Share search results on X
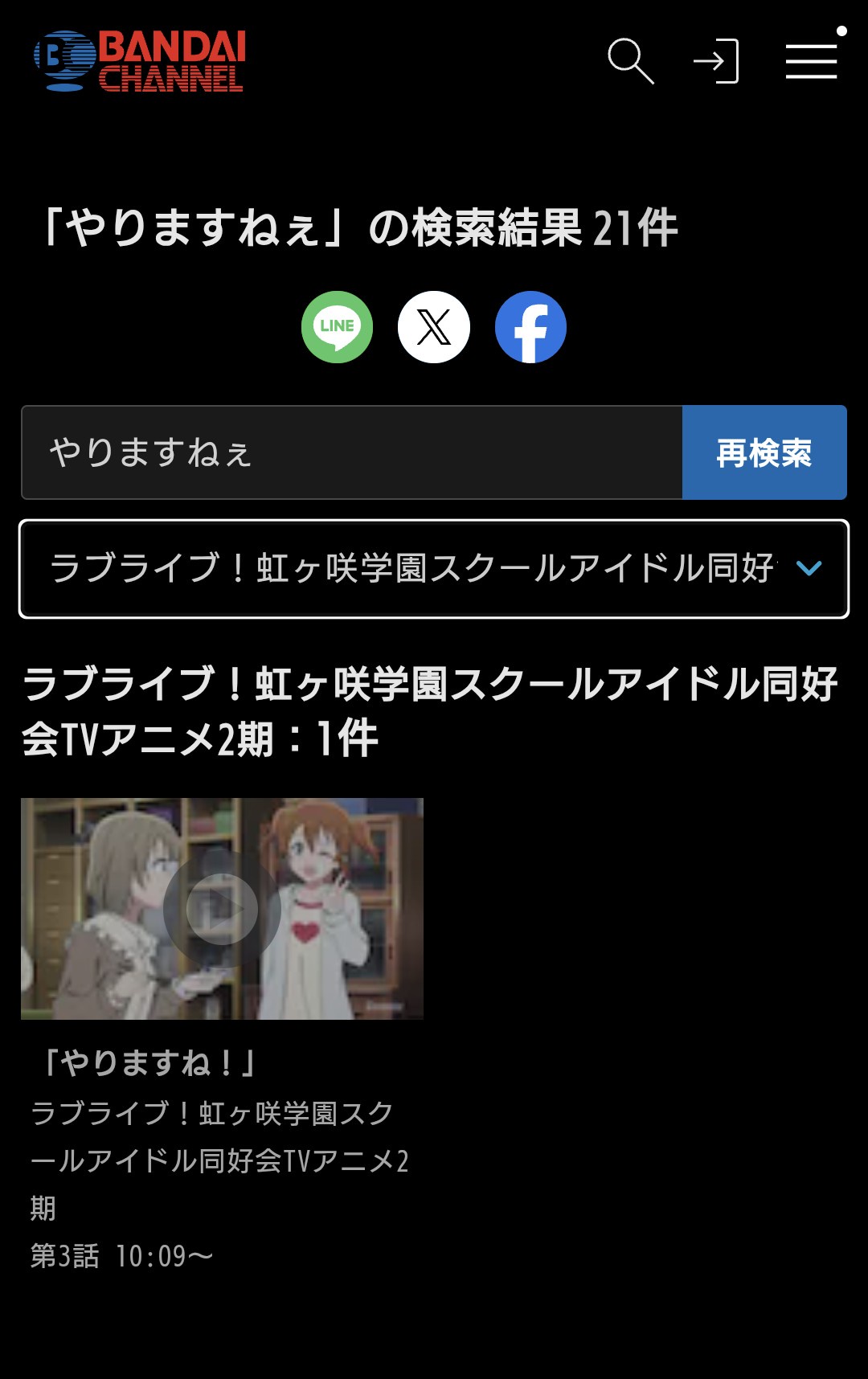 [434, 327]
